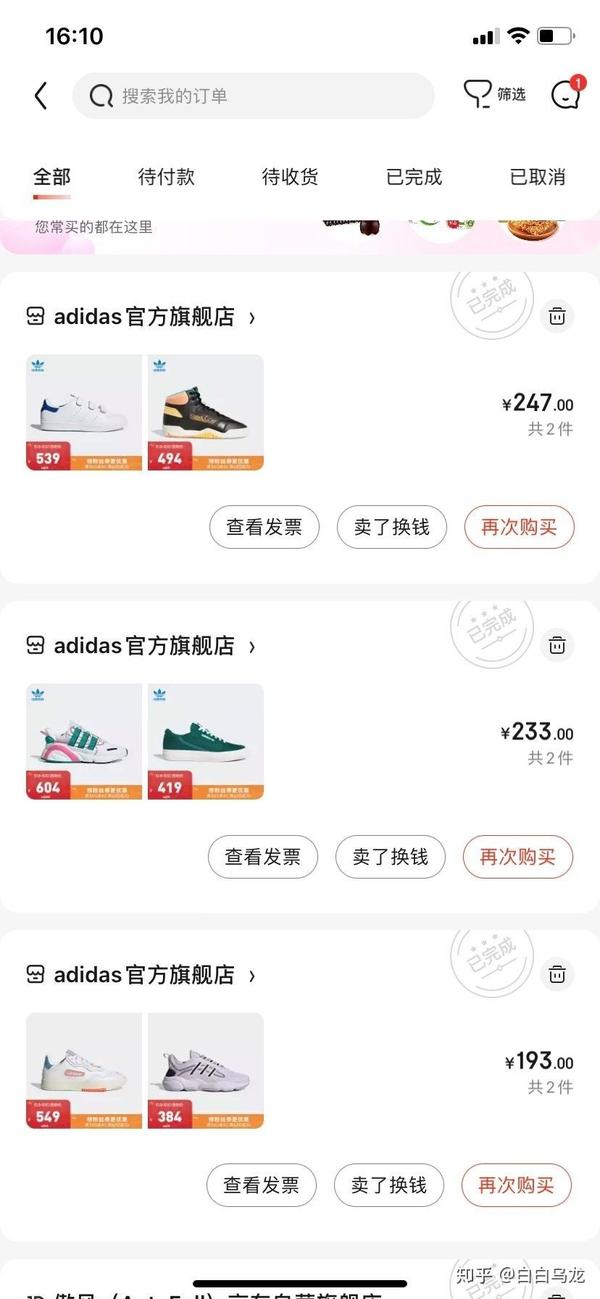The image size is (600, 1299).
Task: Repurchase the ¥193.00 order via 再次购买
Action: [516, 1185]
